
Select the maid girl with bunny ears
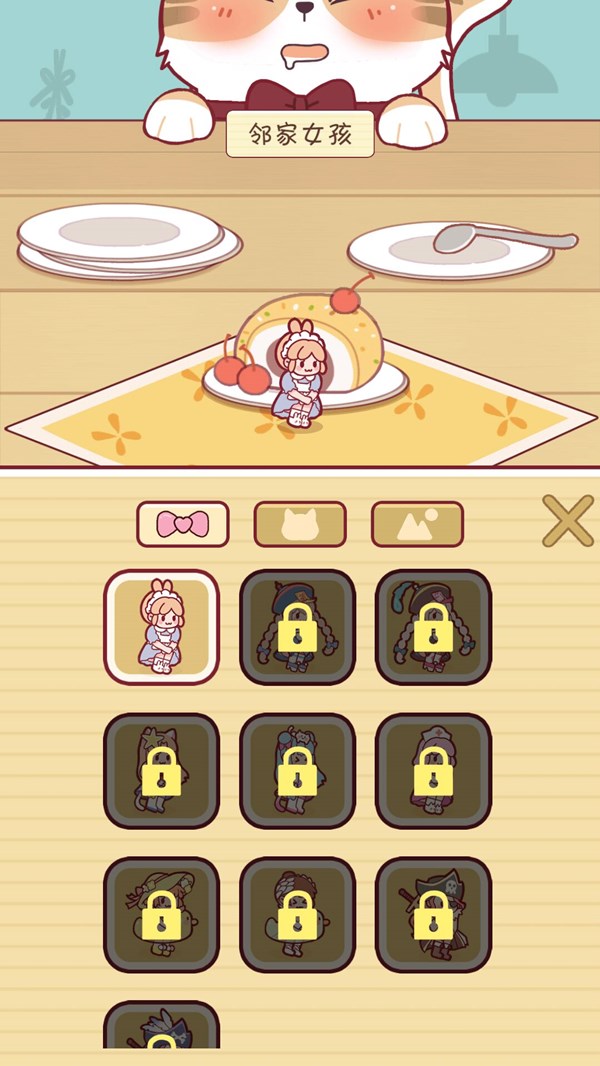(x=161, y=627)
